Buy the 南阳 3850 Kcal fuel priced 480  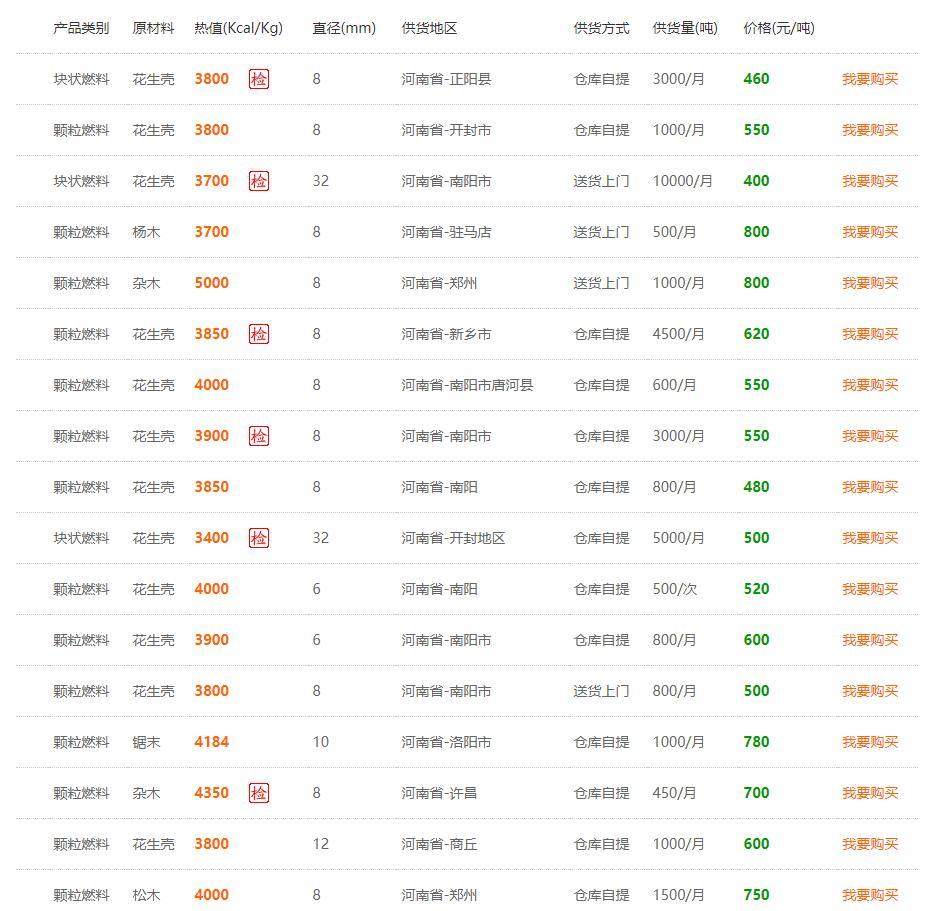point(869,487)
